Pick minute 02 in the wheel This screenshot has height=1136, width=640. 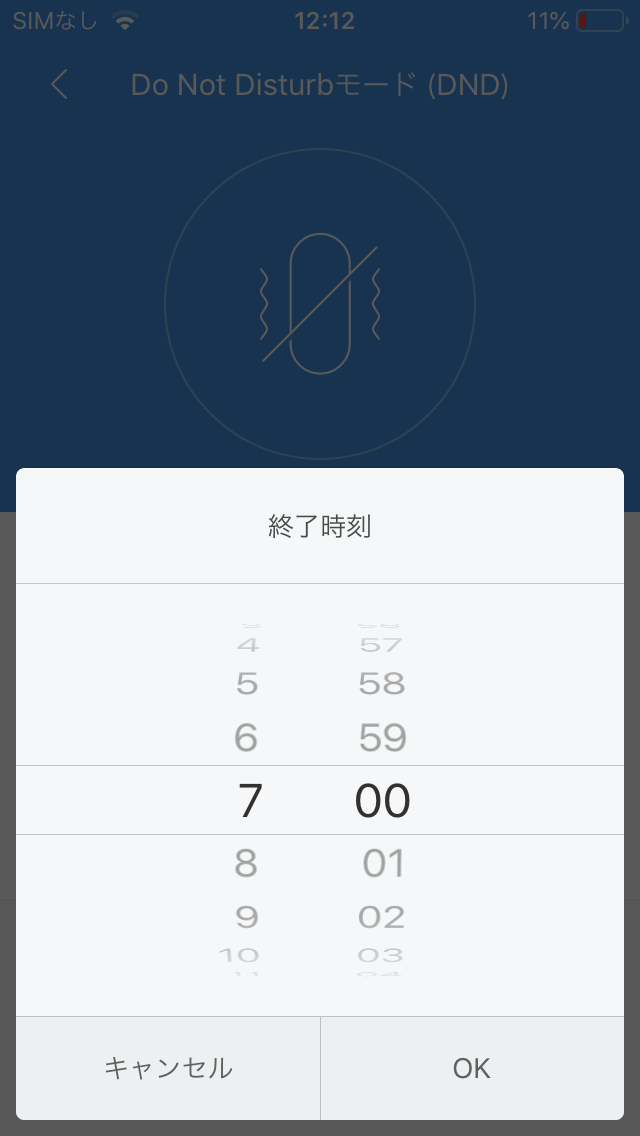point(382,917)
